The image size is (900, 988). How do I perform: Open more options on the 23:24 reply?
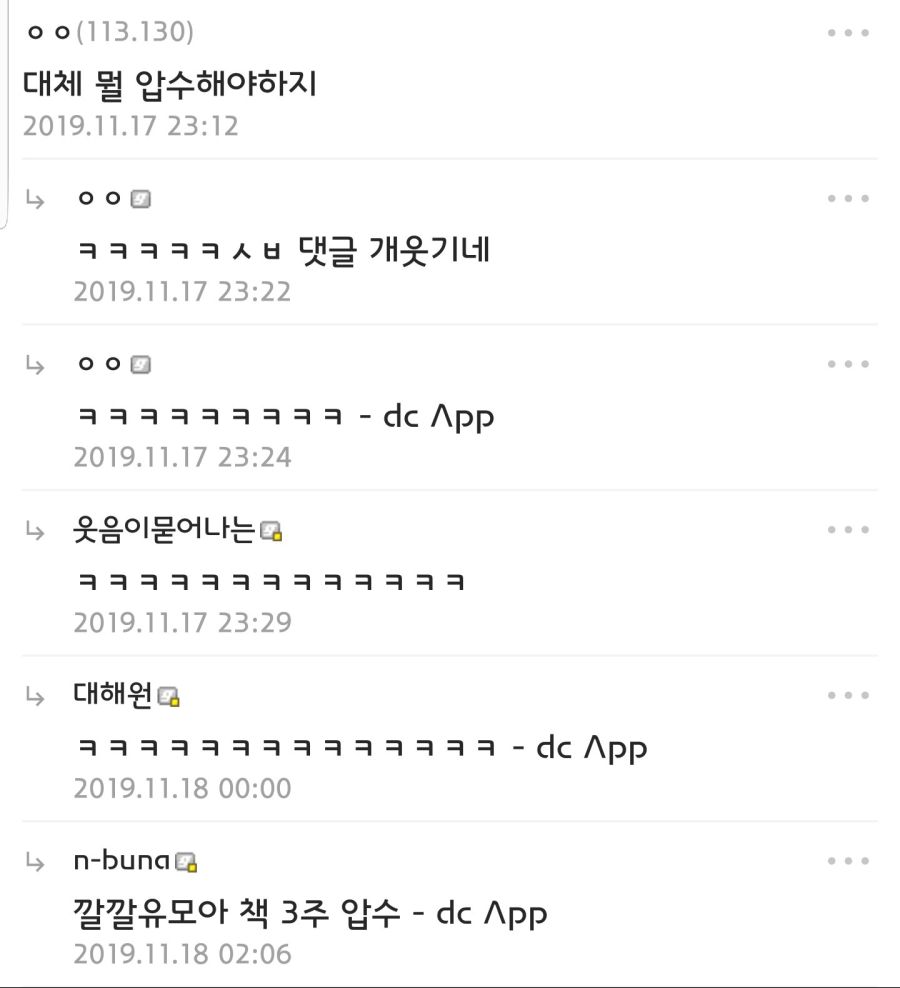(x=848, y=364)
